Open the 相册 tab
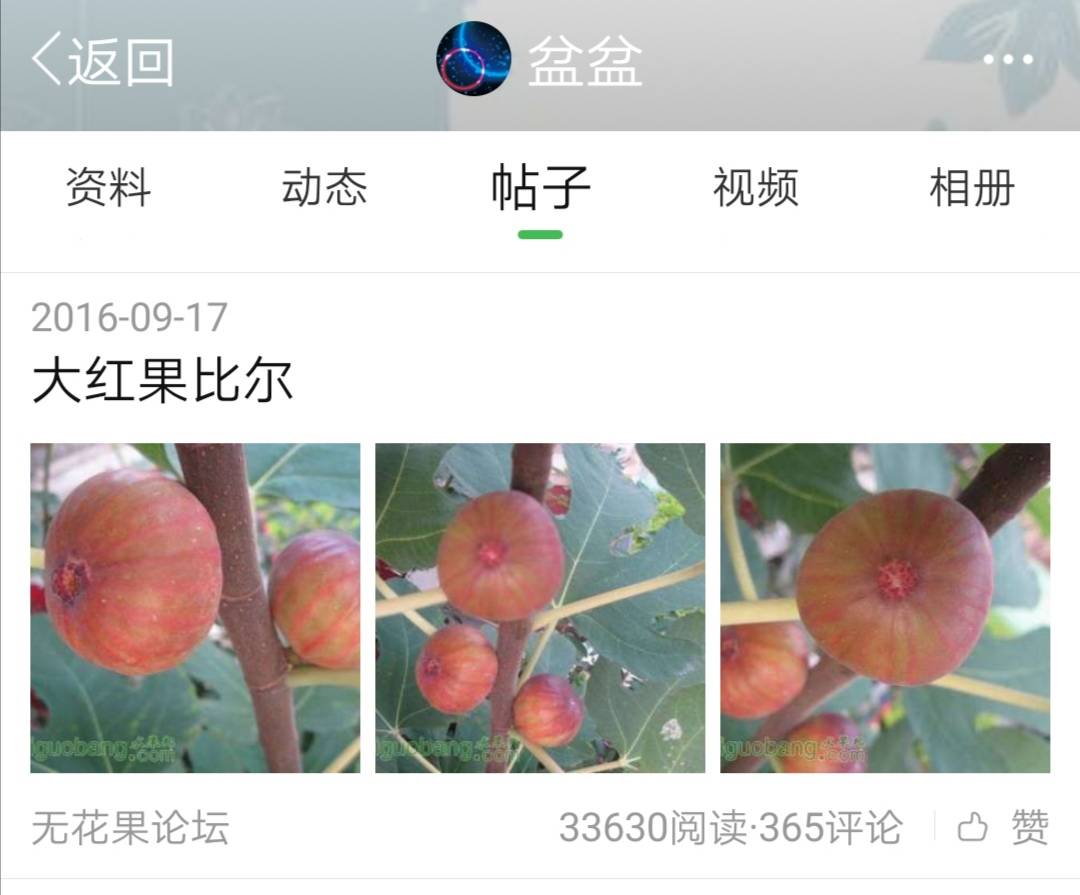The height and width of the screenshot is (895, 1080). tap(972, 188)
